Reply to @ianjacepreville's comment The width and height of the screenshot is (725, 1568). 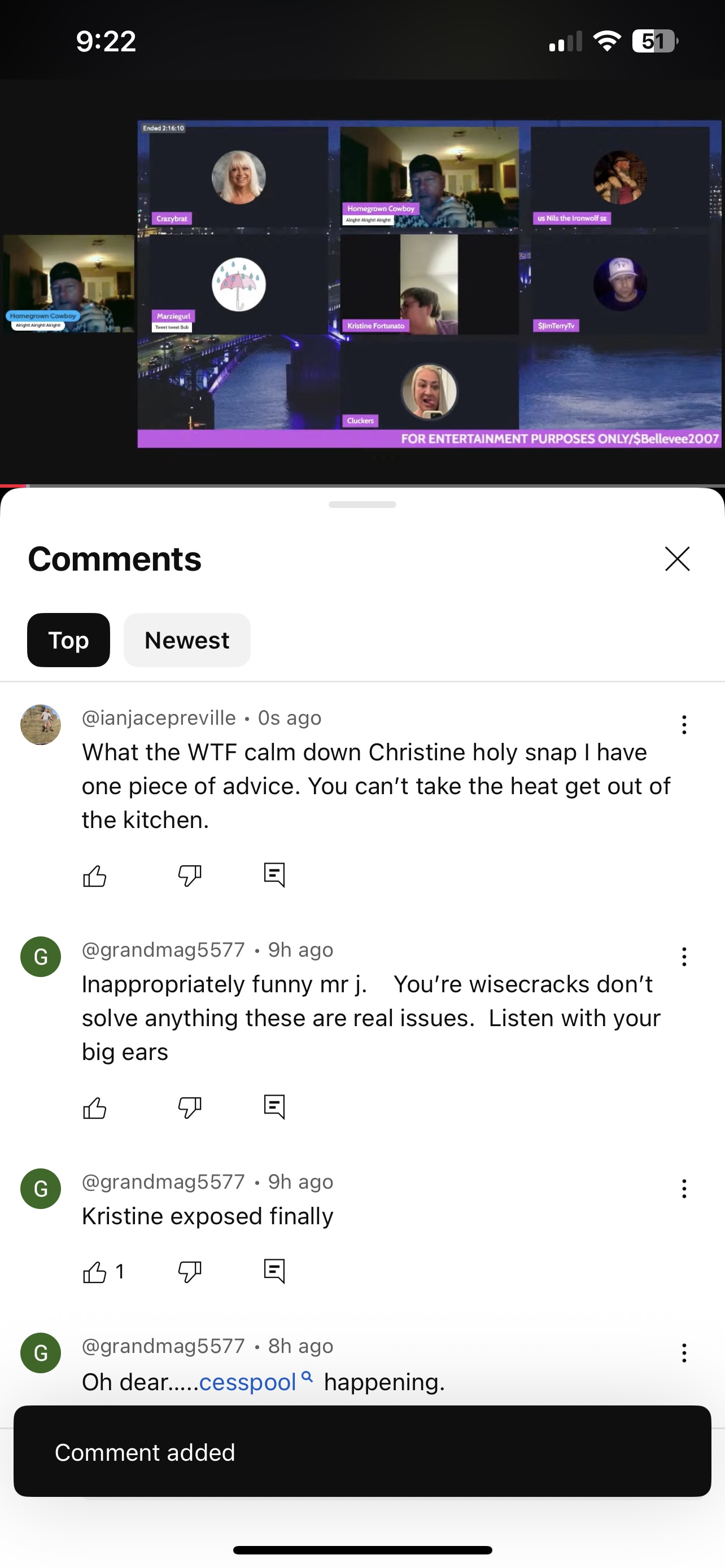[274, 875]
